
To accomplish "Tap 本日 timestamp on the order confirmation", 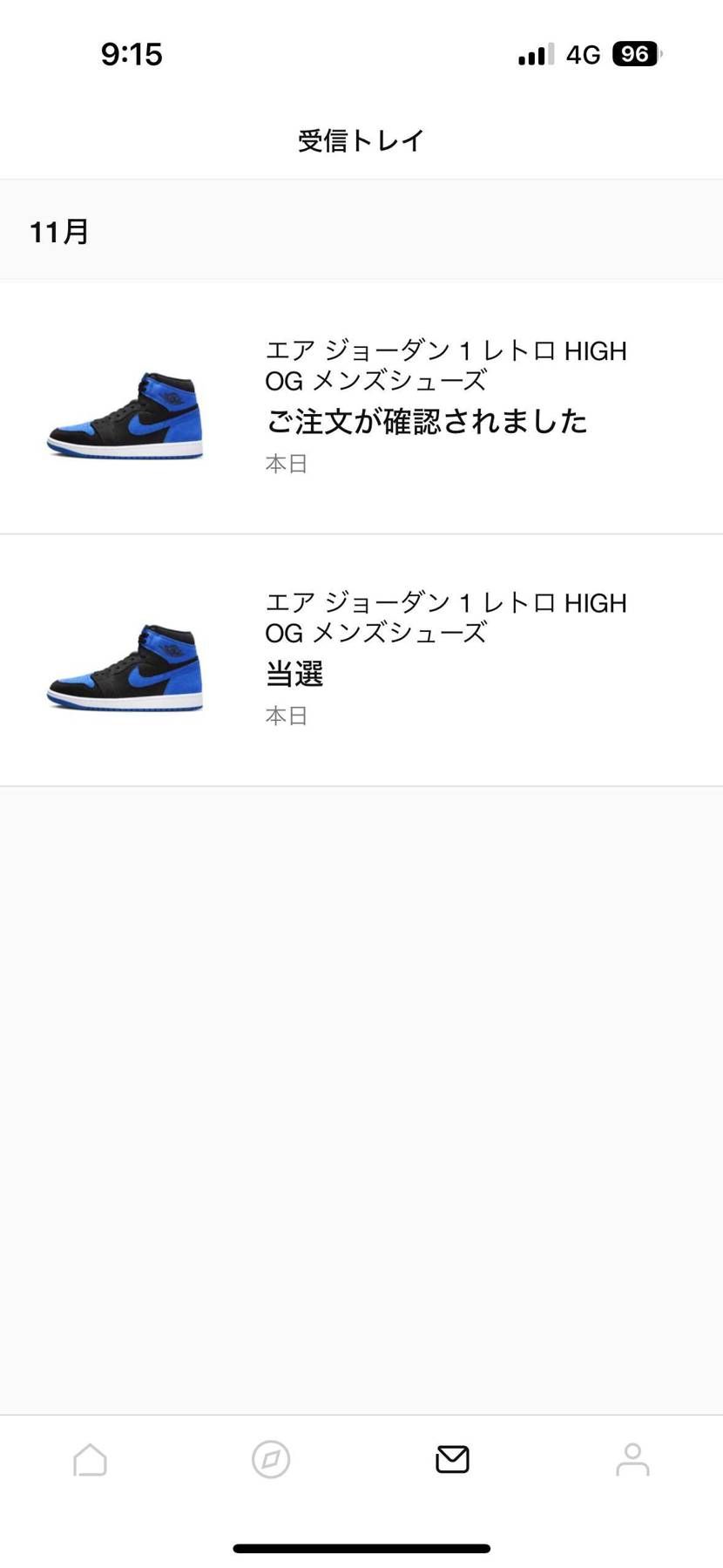I will [286, 463].
